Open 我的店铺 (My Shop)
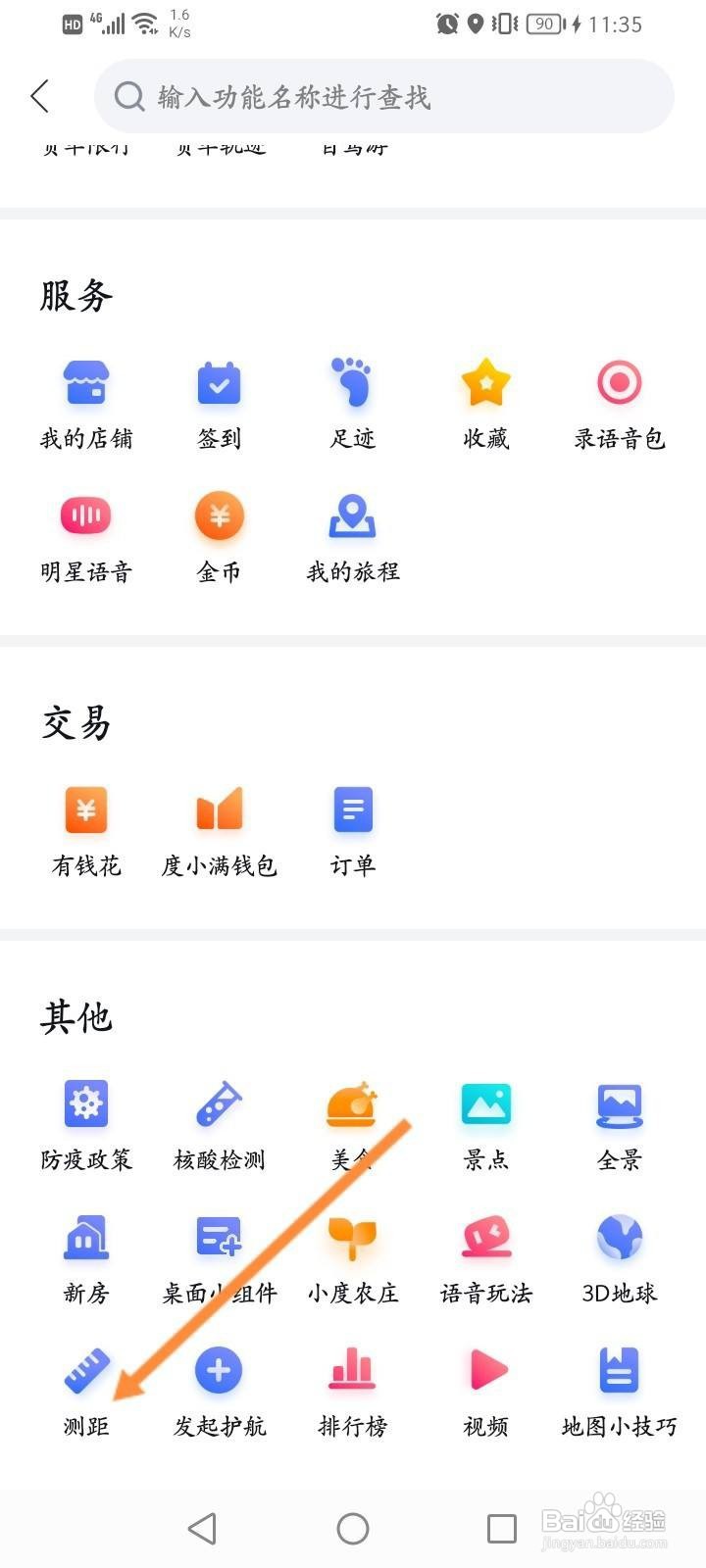The height and width of the screenshot is (1568, 706). (x=86, y=405)
